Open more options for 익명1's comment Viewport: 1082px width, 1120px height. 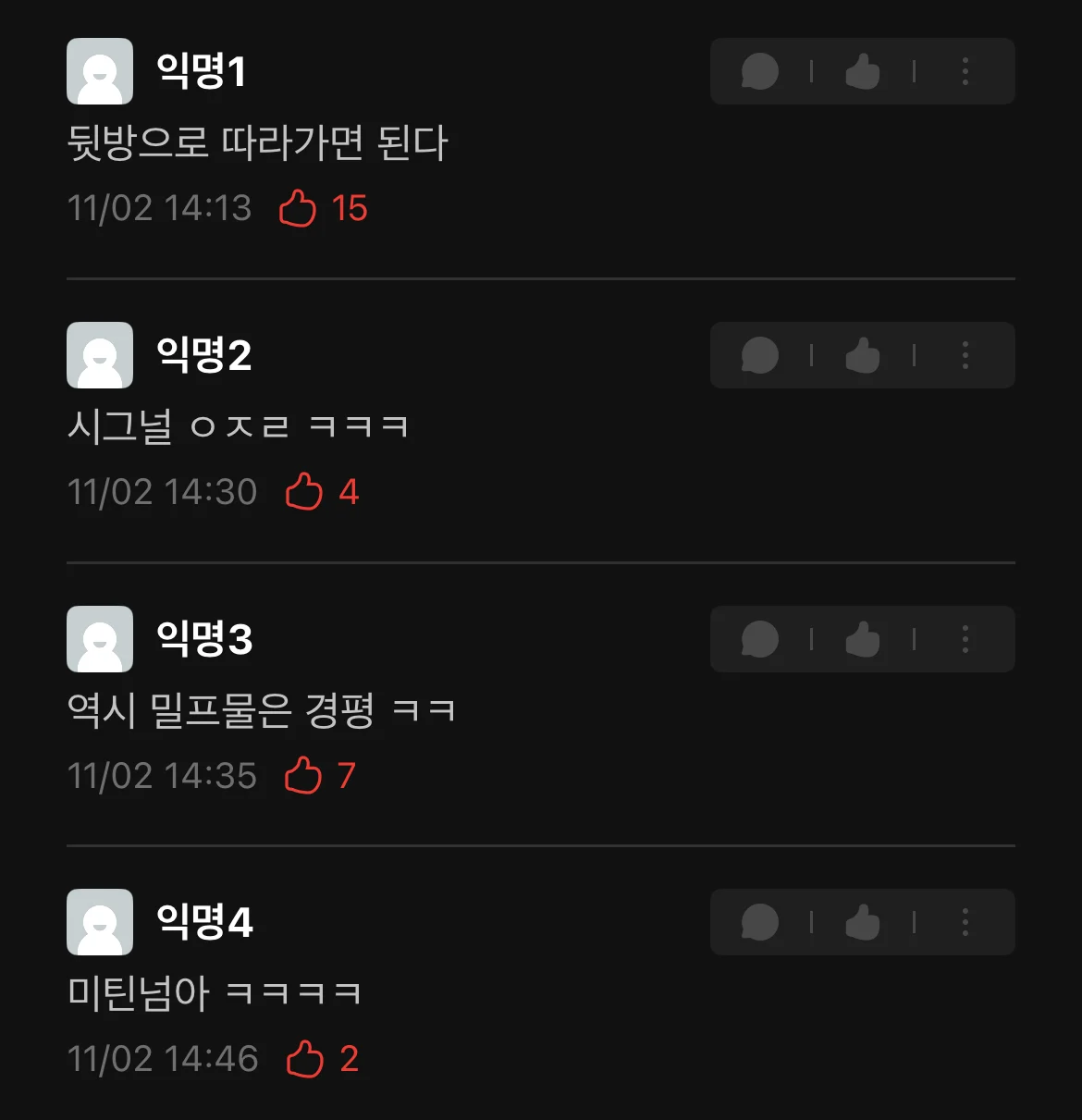[x=965, y=71]
